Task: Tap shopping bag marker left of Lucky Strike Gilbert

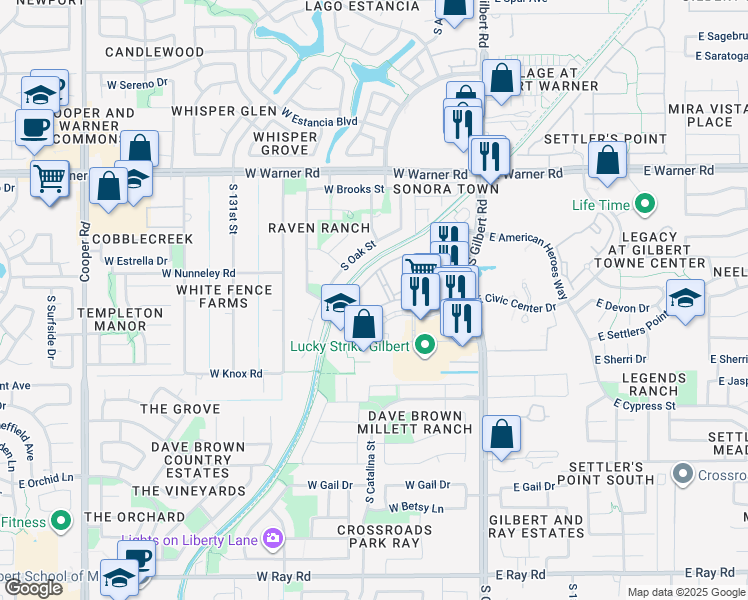Action: 363,325
